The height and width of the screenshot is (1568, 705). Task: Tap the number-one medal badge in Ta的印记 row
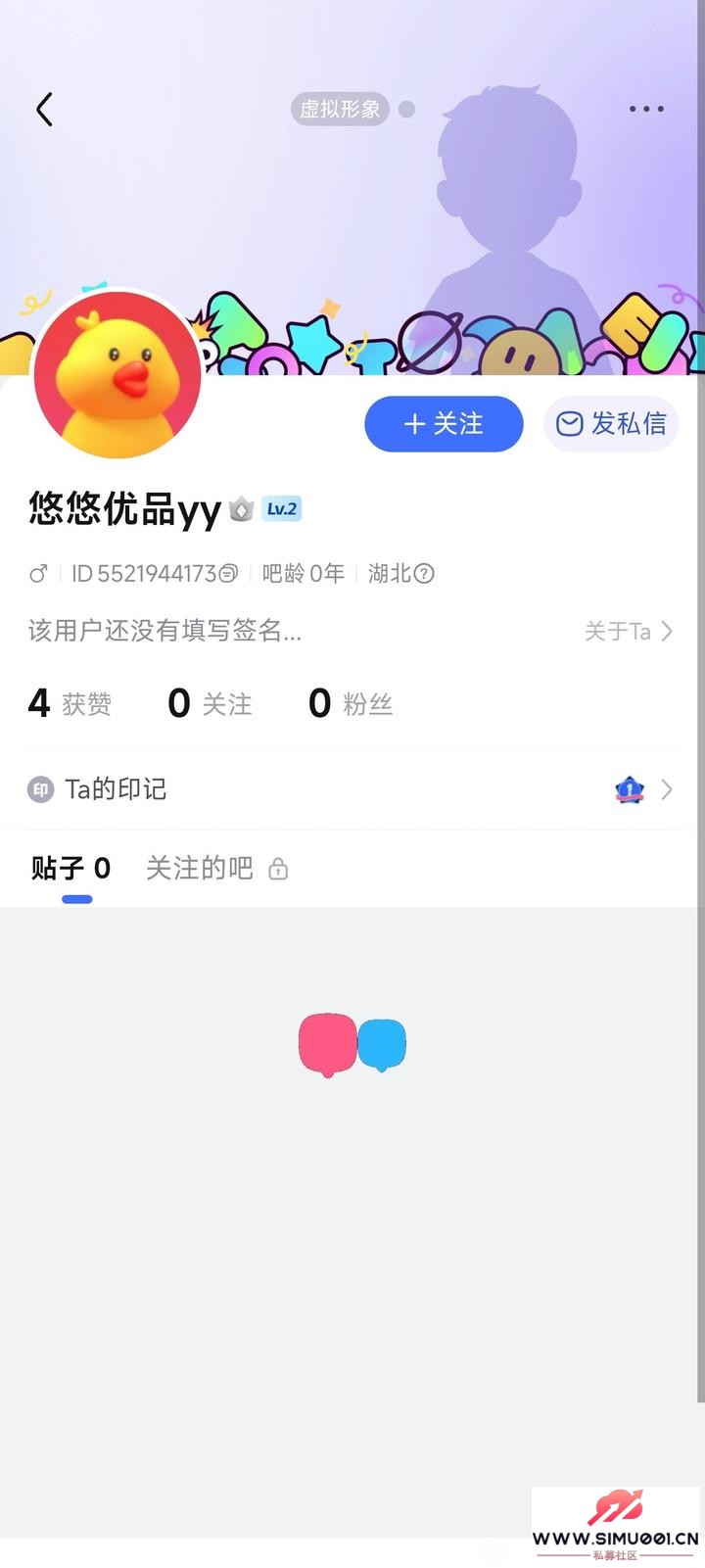click(628, 789)
